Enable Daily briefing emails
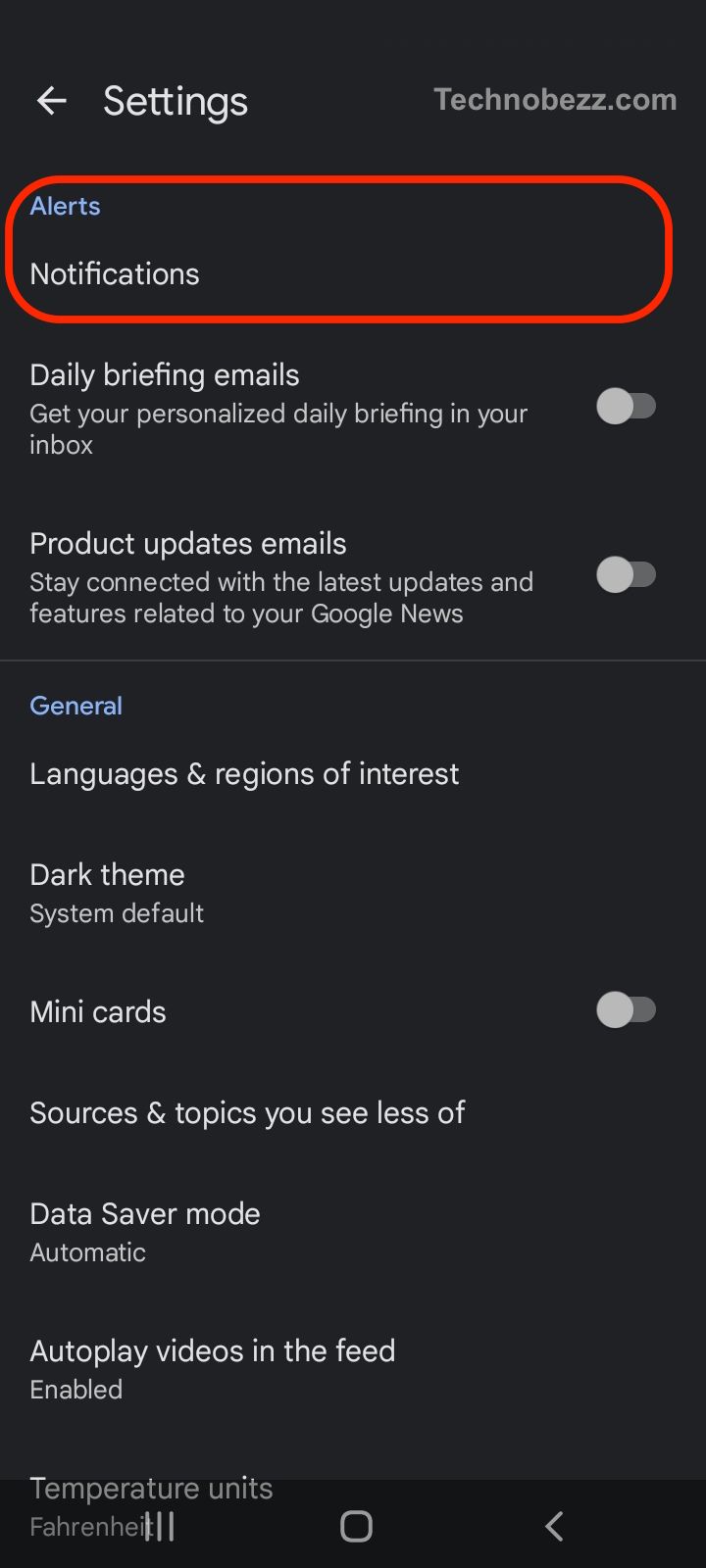Screen dimensions: 706x1568 (x=629, y=406)
